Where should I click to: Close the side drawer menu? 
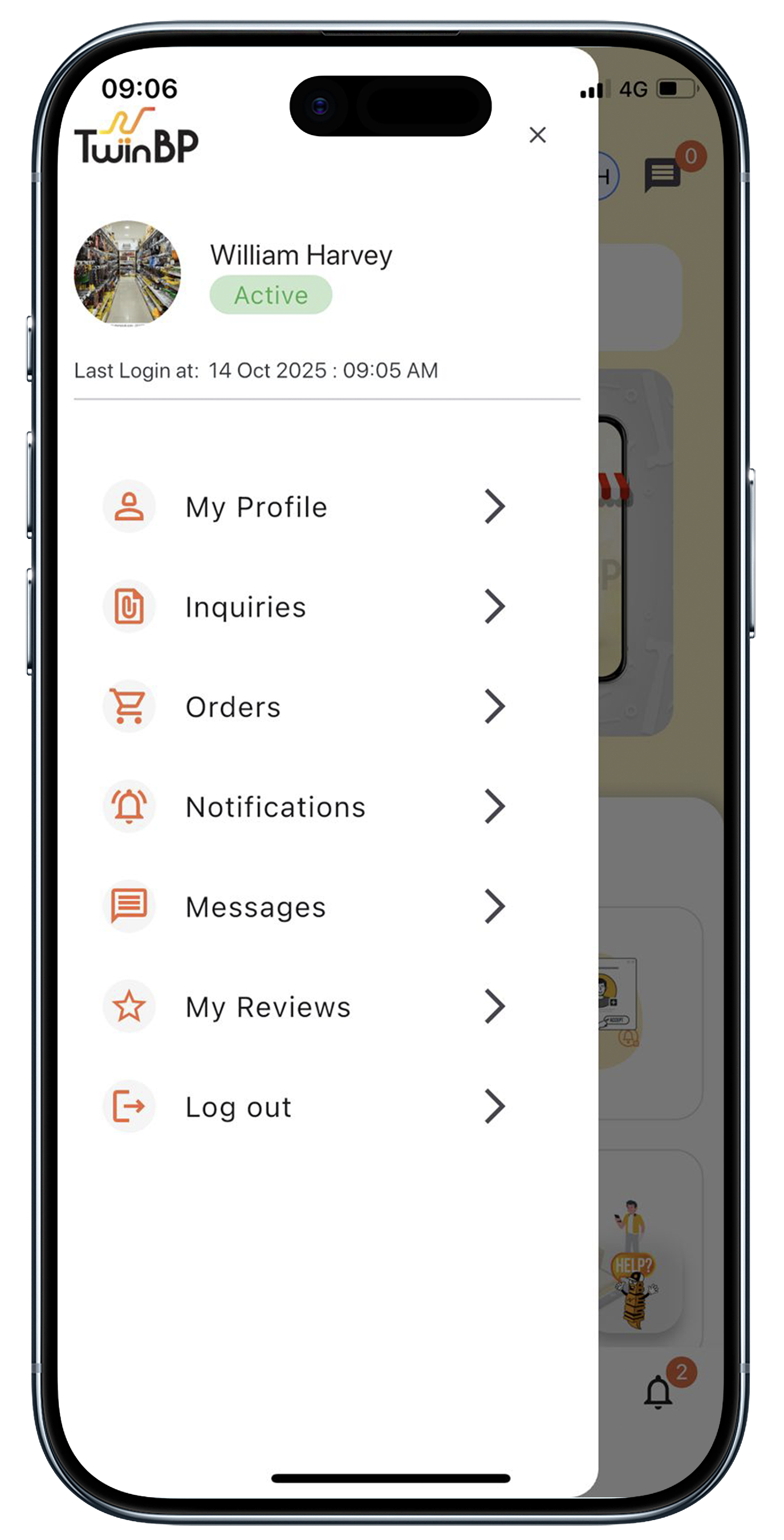[x=537, y=135]
